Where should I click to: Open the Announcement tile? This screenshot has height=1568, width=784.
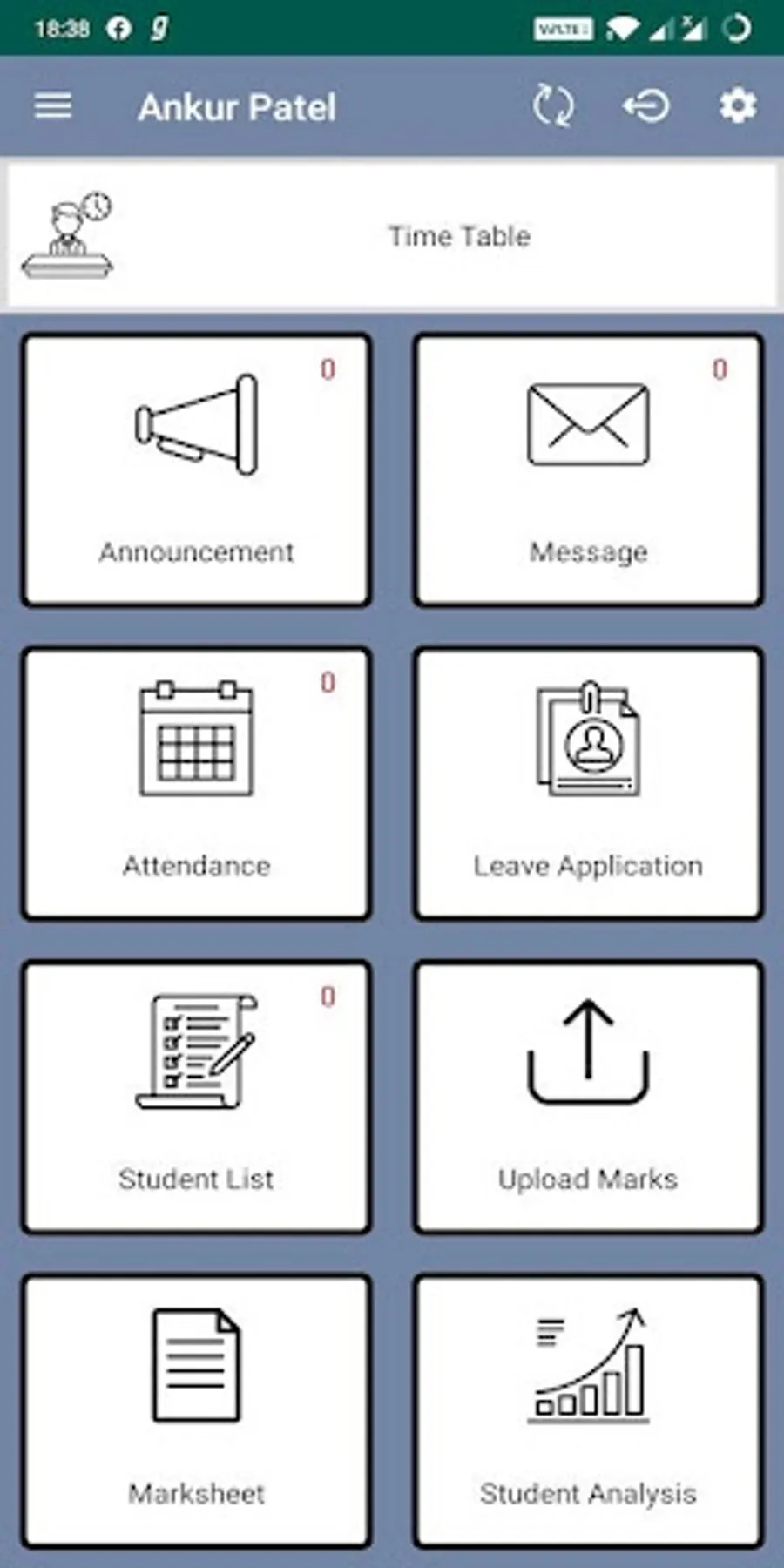coord(196,470)
